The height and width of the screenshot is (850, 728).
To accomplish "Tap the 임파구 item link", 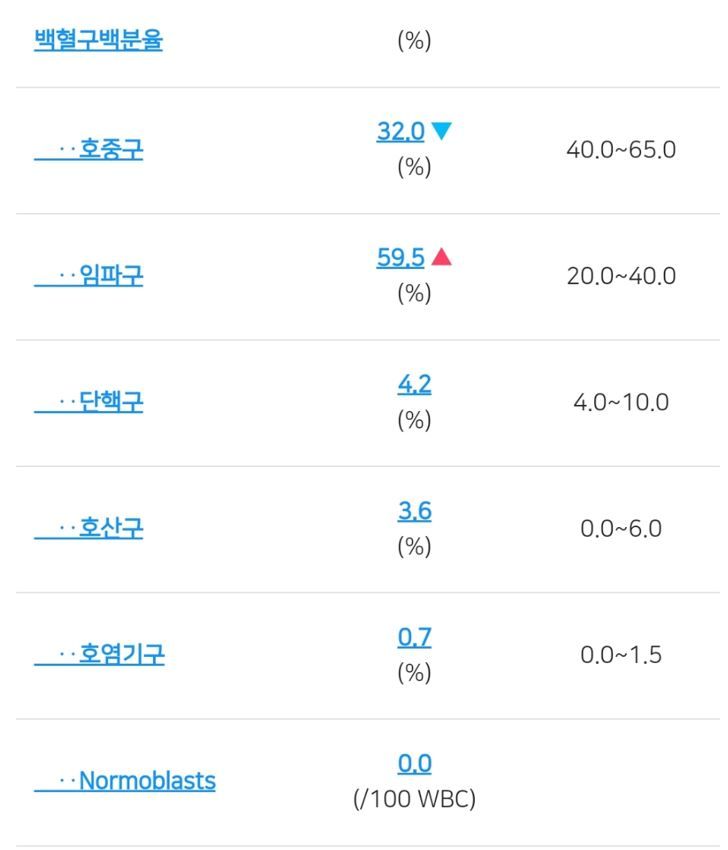I will tap(110, 275).
